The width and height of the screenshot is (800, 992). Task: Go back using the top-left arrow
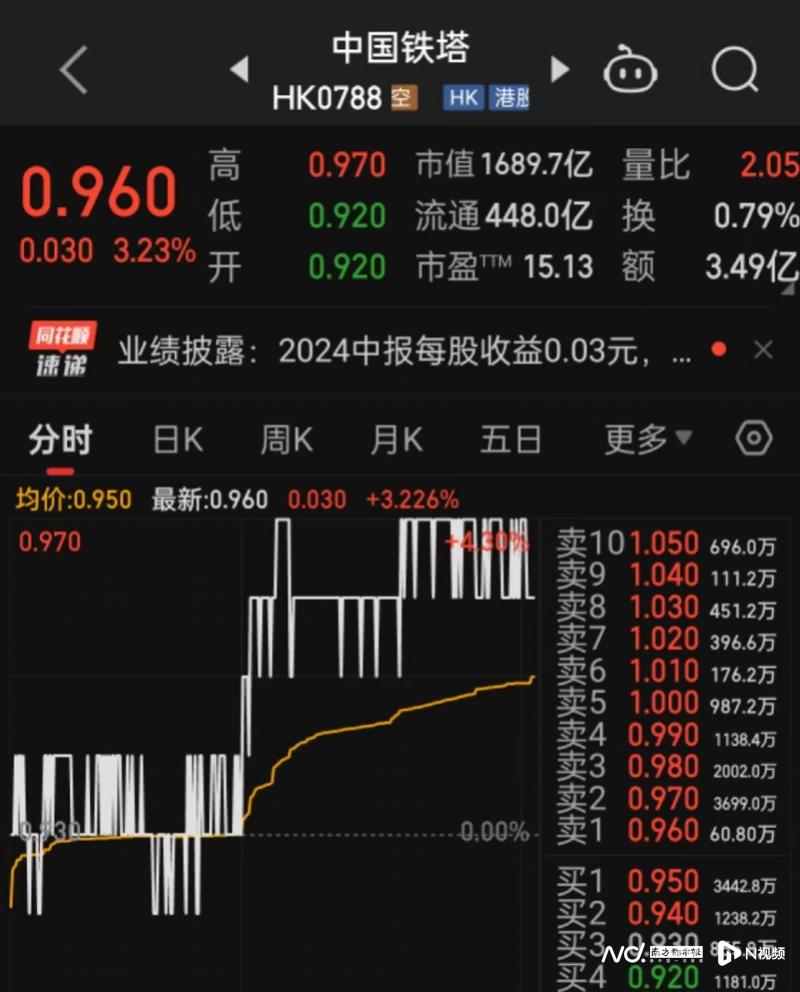coord(74,70)
